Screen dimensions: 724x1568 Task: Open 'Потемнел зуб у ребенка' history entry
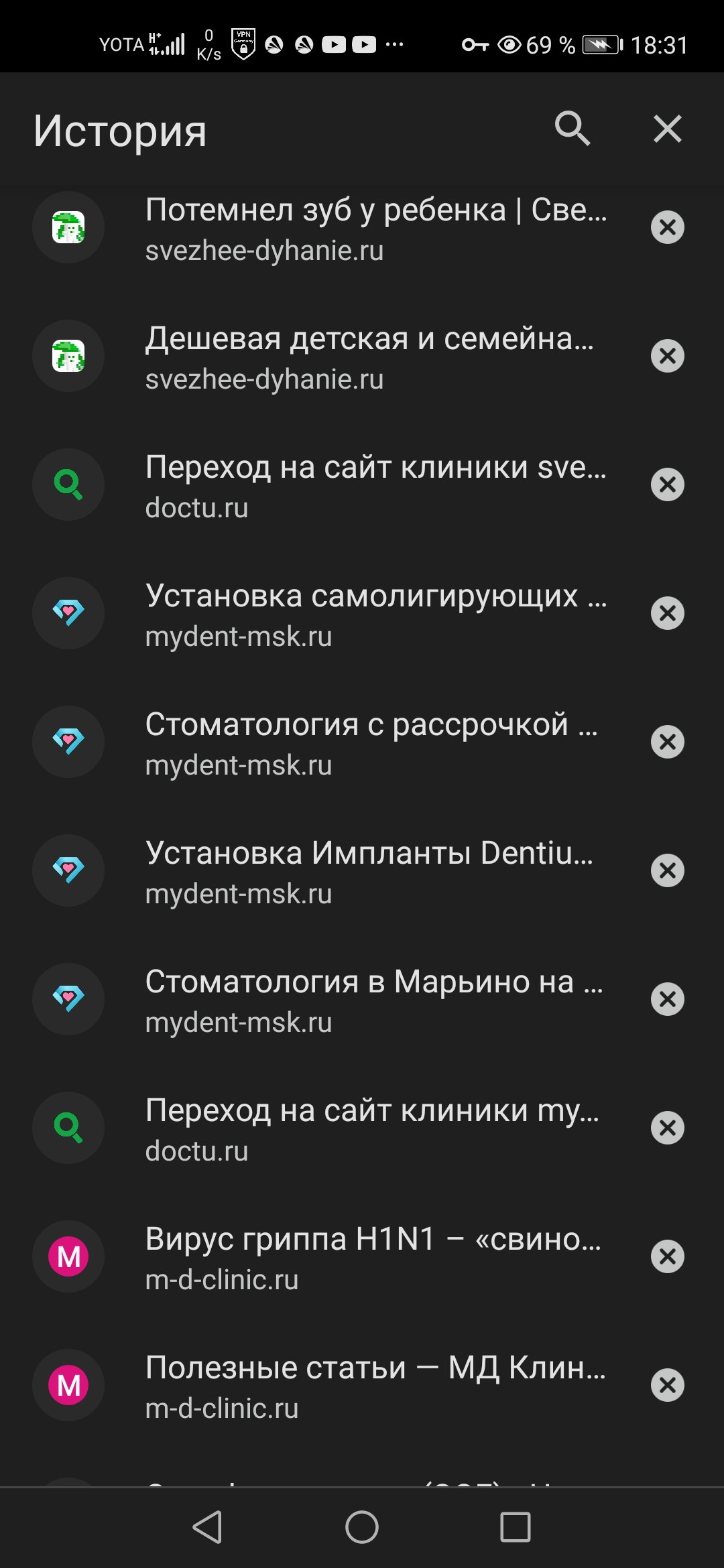(375, 228)
